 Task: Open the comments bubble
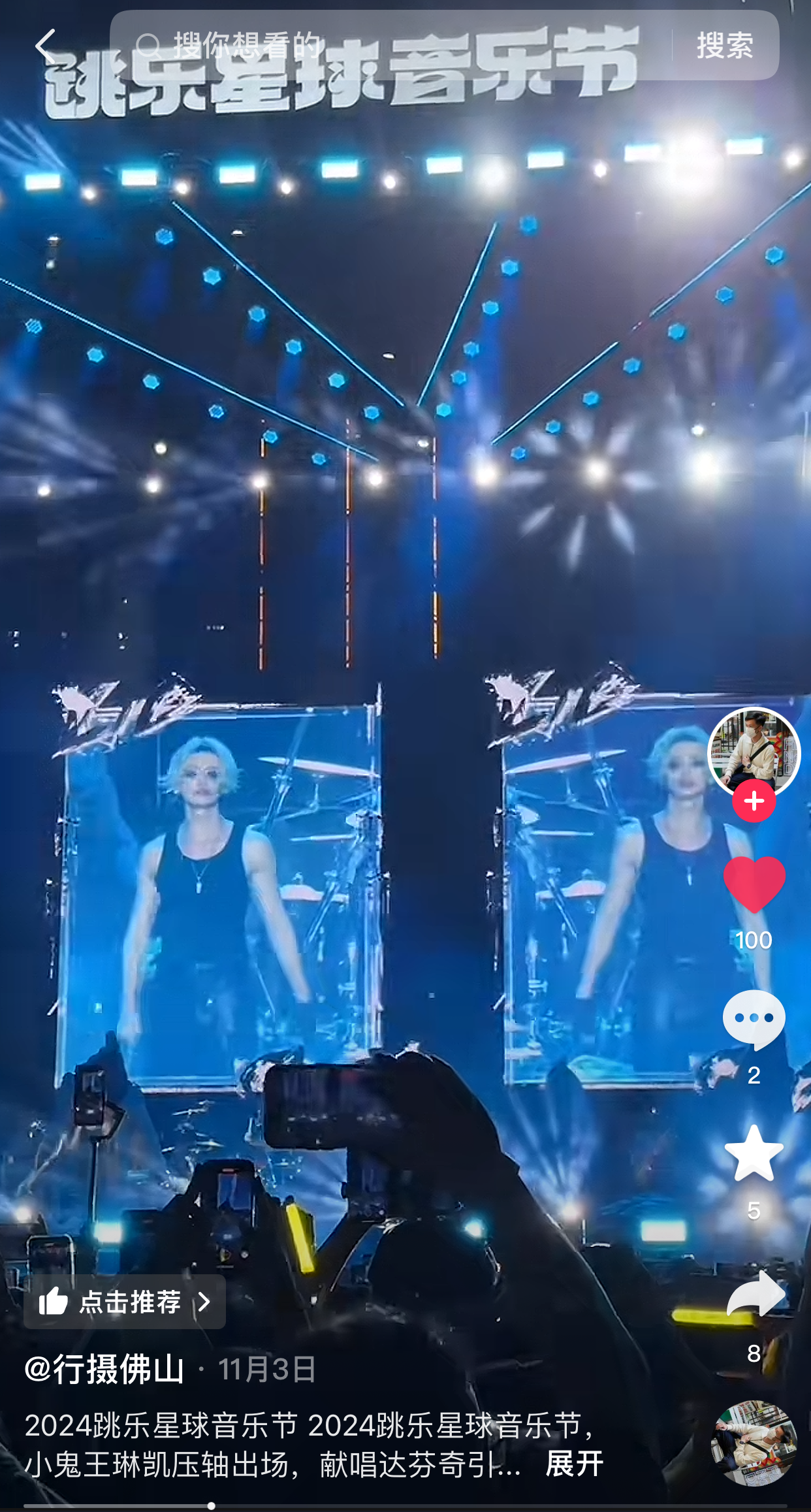point(754,1019)
